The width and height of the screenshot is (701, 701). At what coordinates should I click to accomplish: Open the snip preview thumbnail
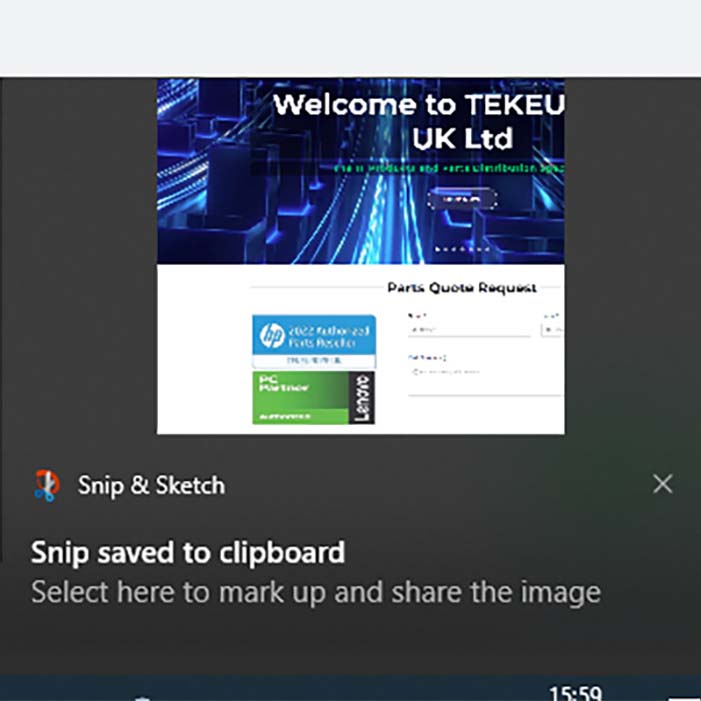[x=360, y=256]
